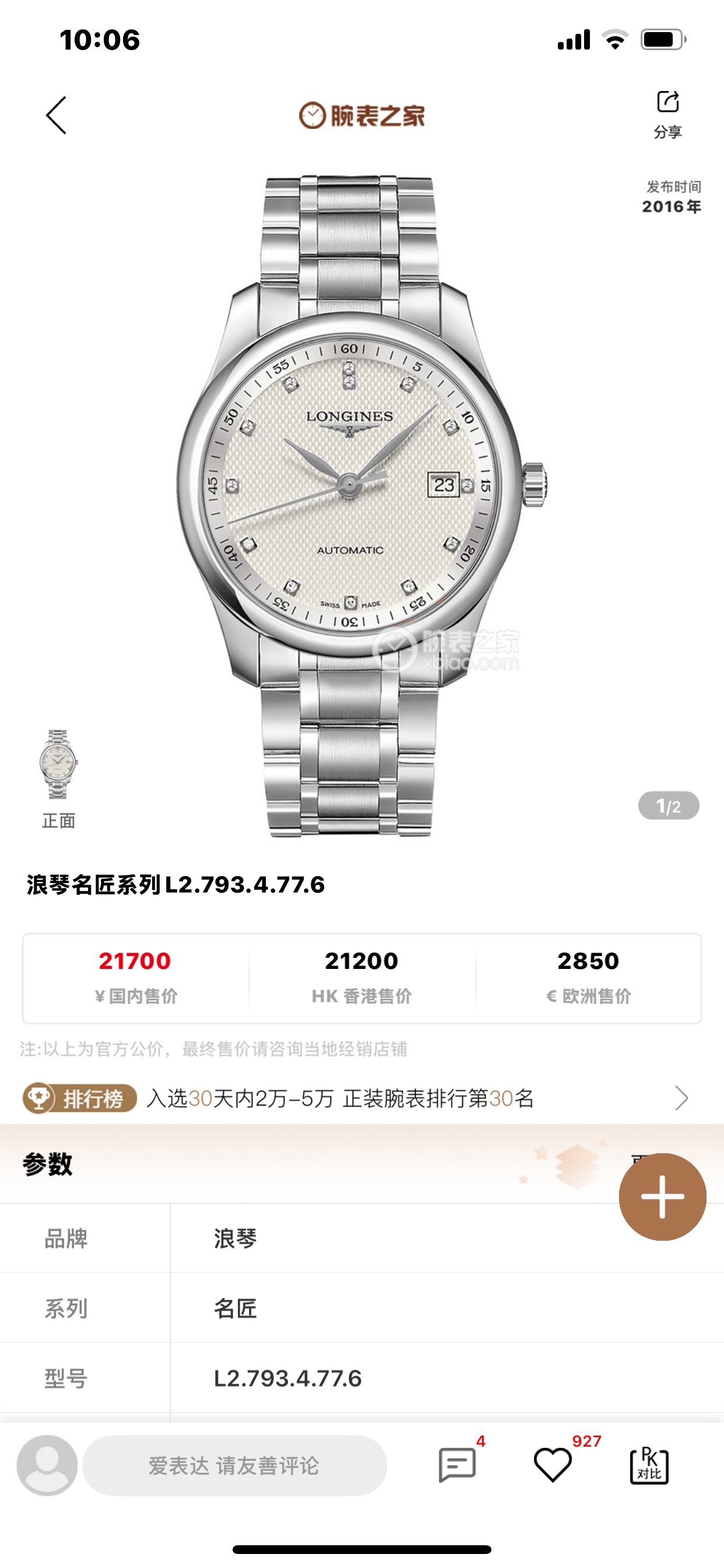This screenshot has width=724, height=1568.
Task: Tap the user avatar beside the comment box
Action: (x=47, y=1465)
